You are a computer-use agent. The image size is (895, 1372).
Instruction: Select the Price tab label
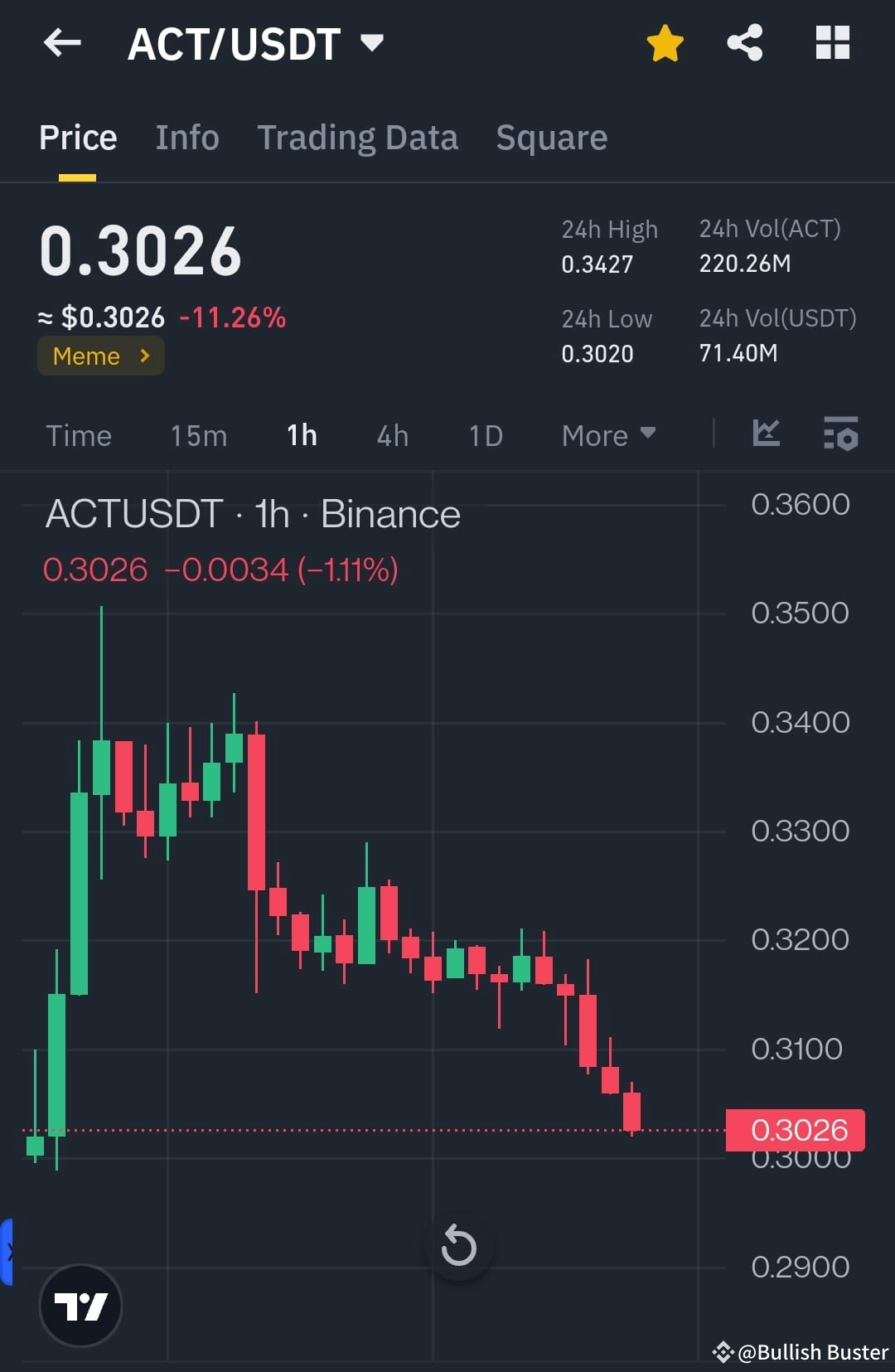tap(77, 137)
